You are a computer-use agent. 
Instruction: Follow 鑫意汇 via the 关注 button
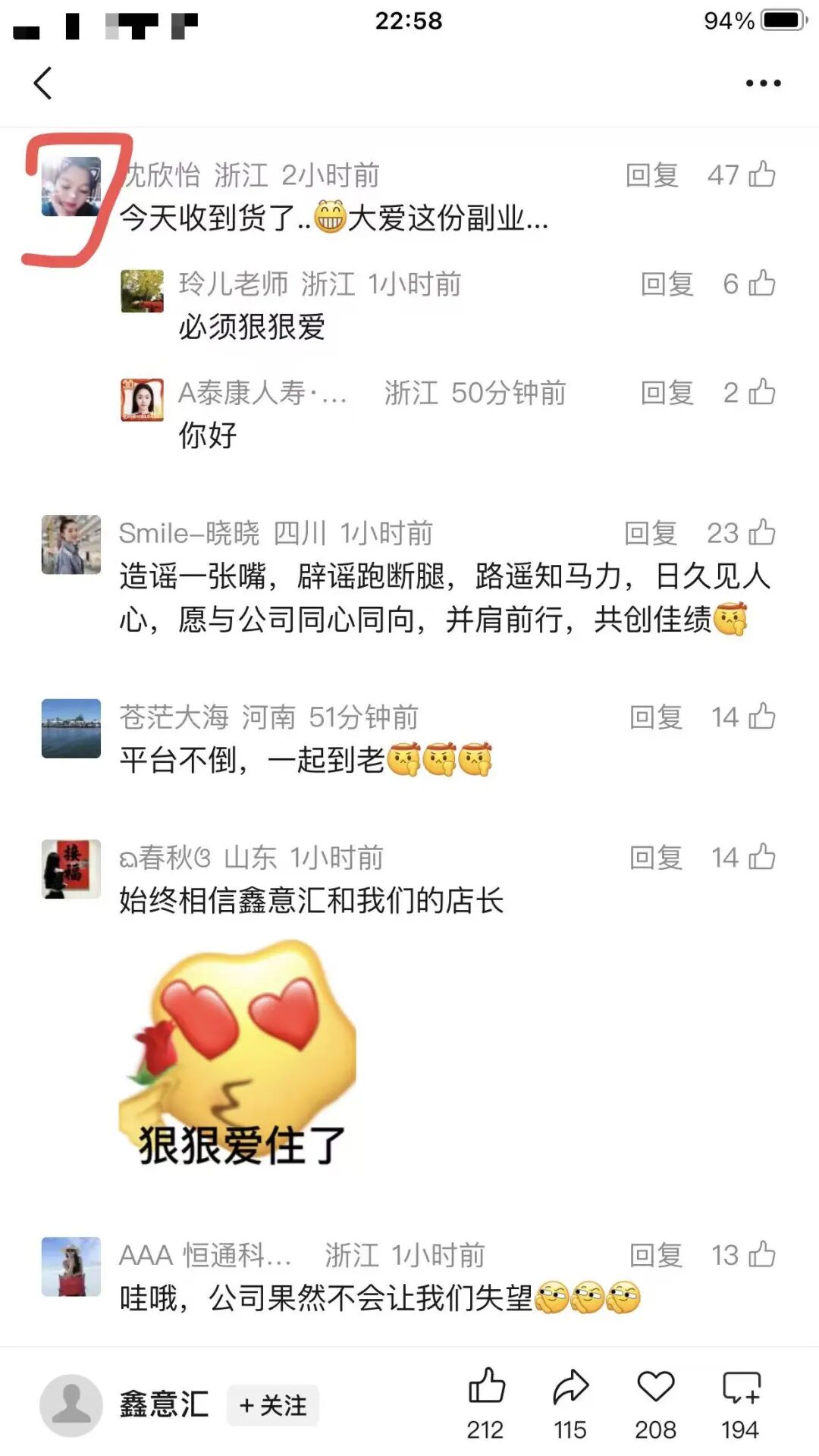click(x=271, y=1404)
